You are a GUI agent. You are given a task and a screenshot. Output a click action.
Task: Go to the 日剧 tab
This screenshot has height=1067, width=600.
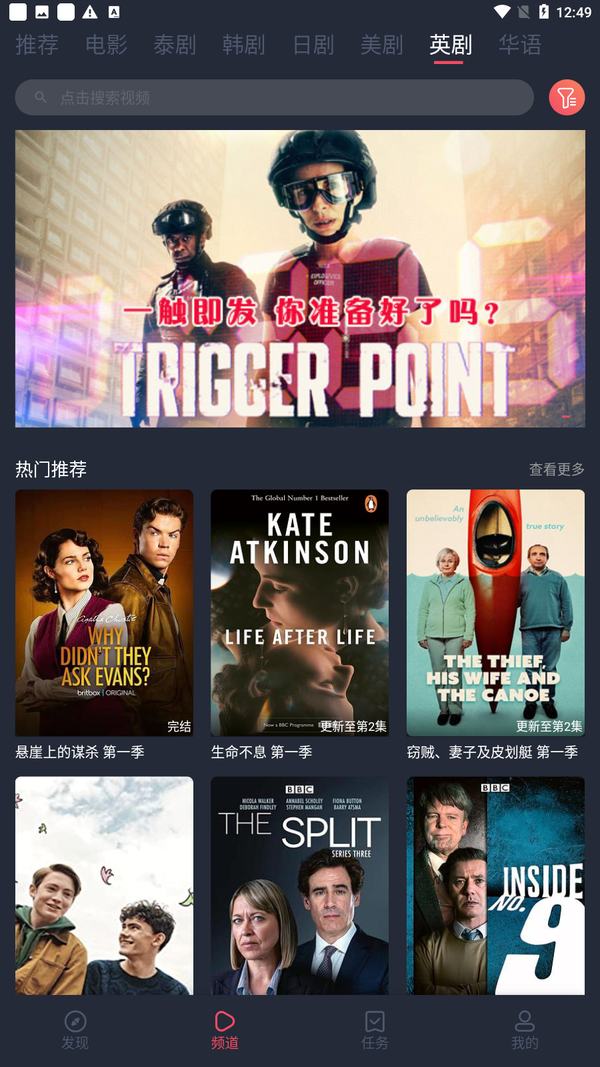click(313, 45)
